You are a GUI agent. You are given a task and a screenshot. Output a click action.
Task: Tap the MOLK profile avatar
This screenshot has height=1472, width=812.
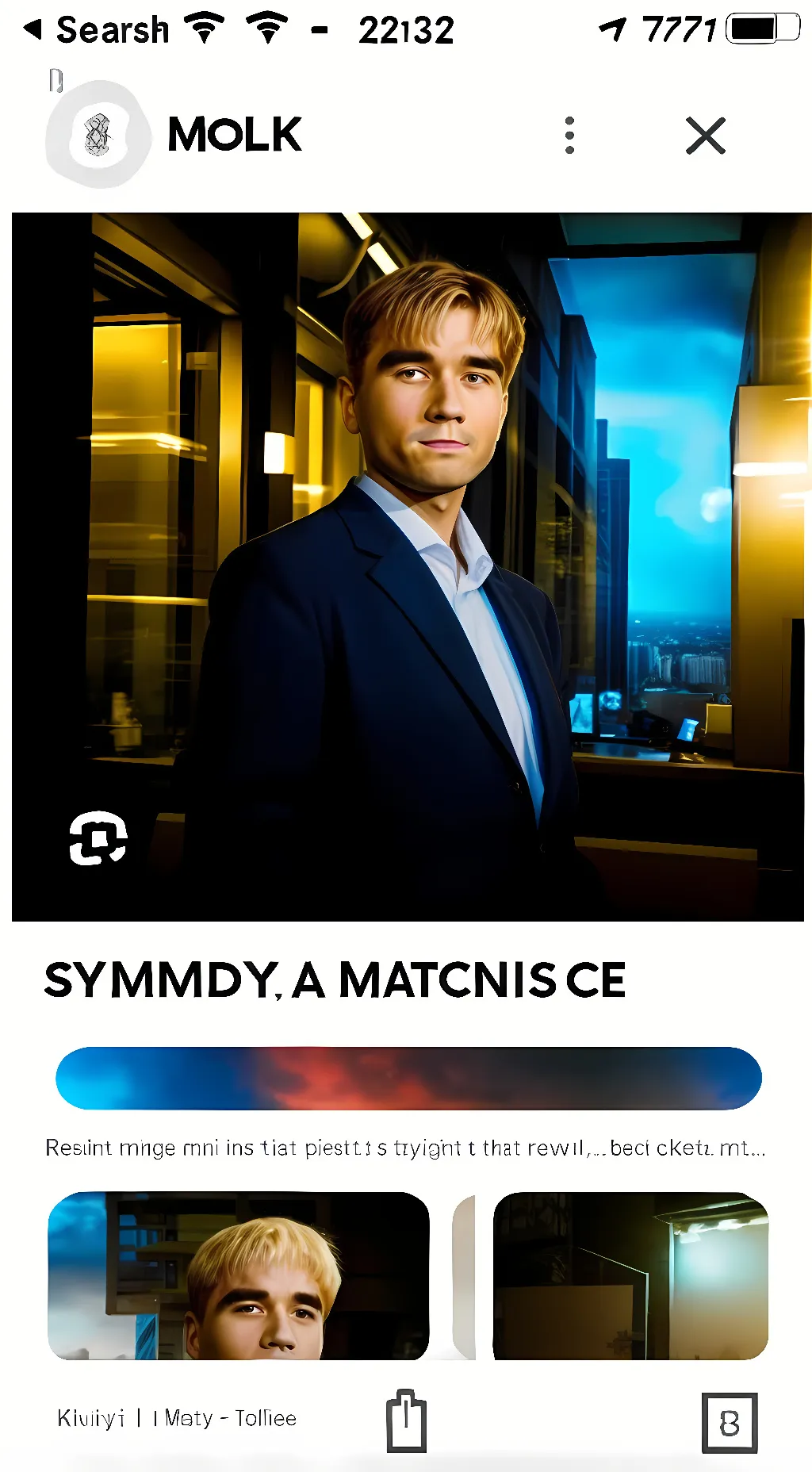tap(98, 135)
